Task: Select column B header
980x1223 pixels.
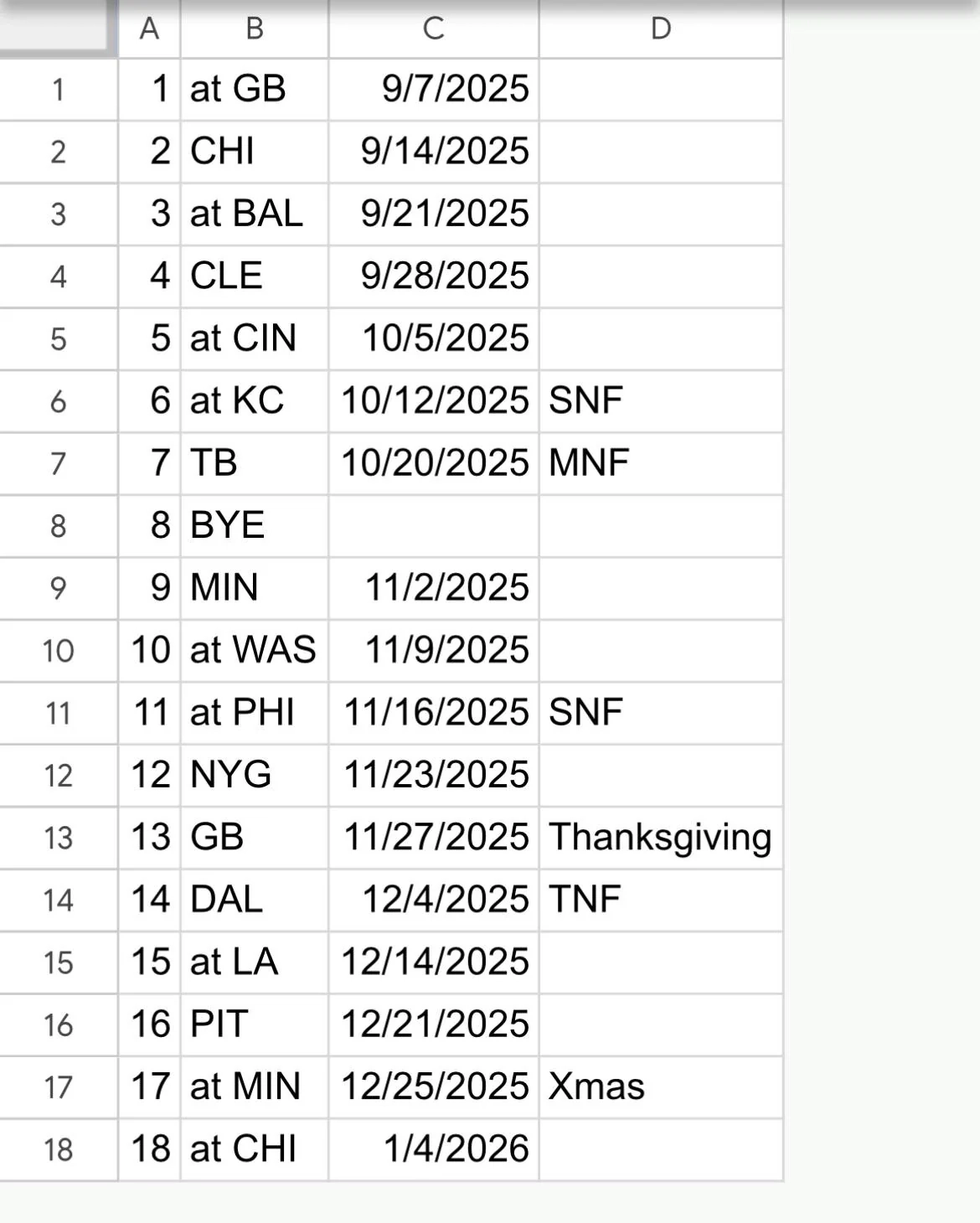Action: click(255, 28)
